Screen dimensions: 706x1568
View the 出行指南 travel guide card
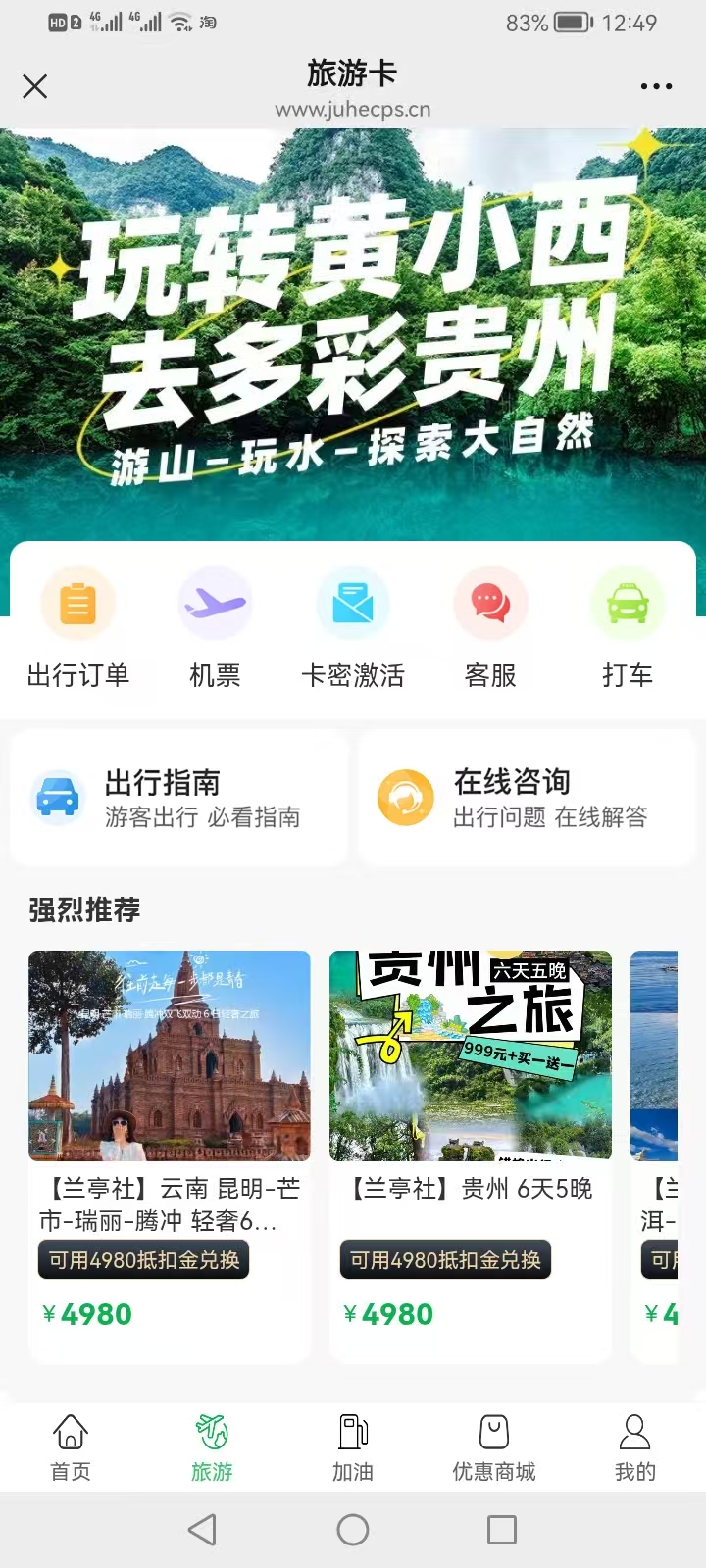click(178, 798)
